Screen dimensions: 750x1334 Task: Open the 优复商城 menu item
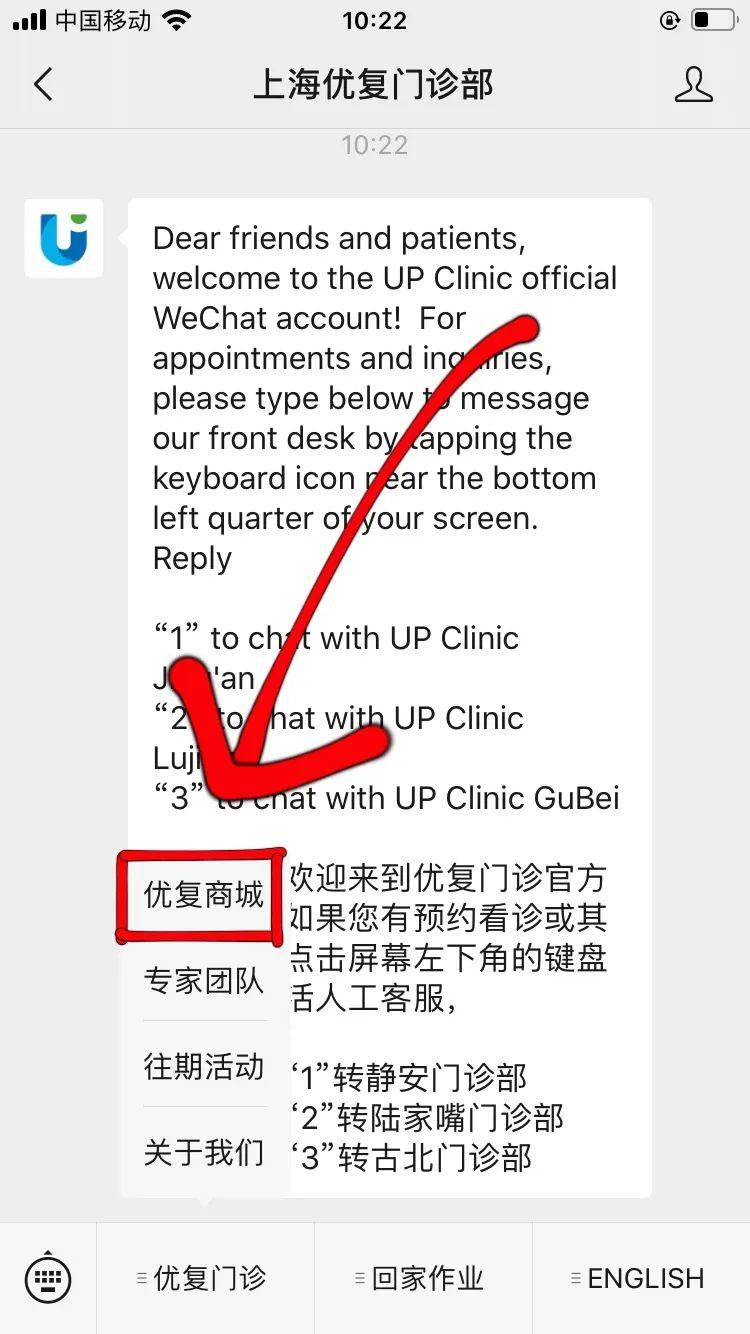(203, 895)
